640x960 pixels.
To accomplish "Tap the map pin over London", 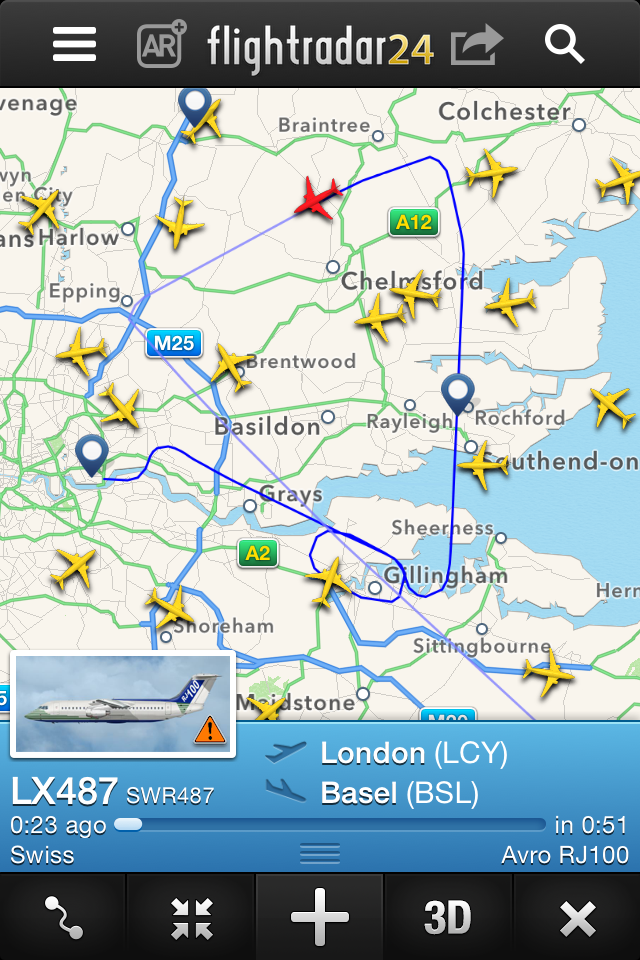I will (92, 455).
